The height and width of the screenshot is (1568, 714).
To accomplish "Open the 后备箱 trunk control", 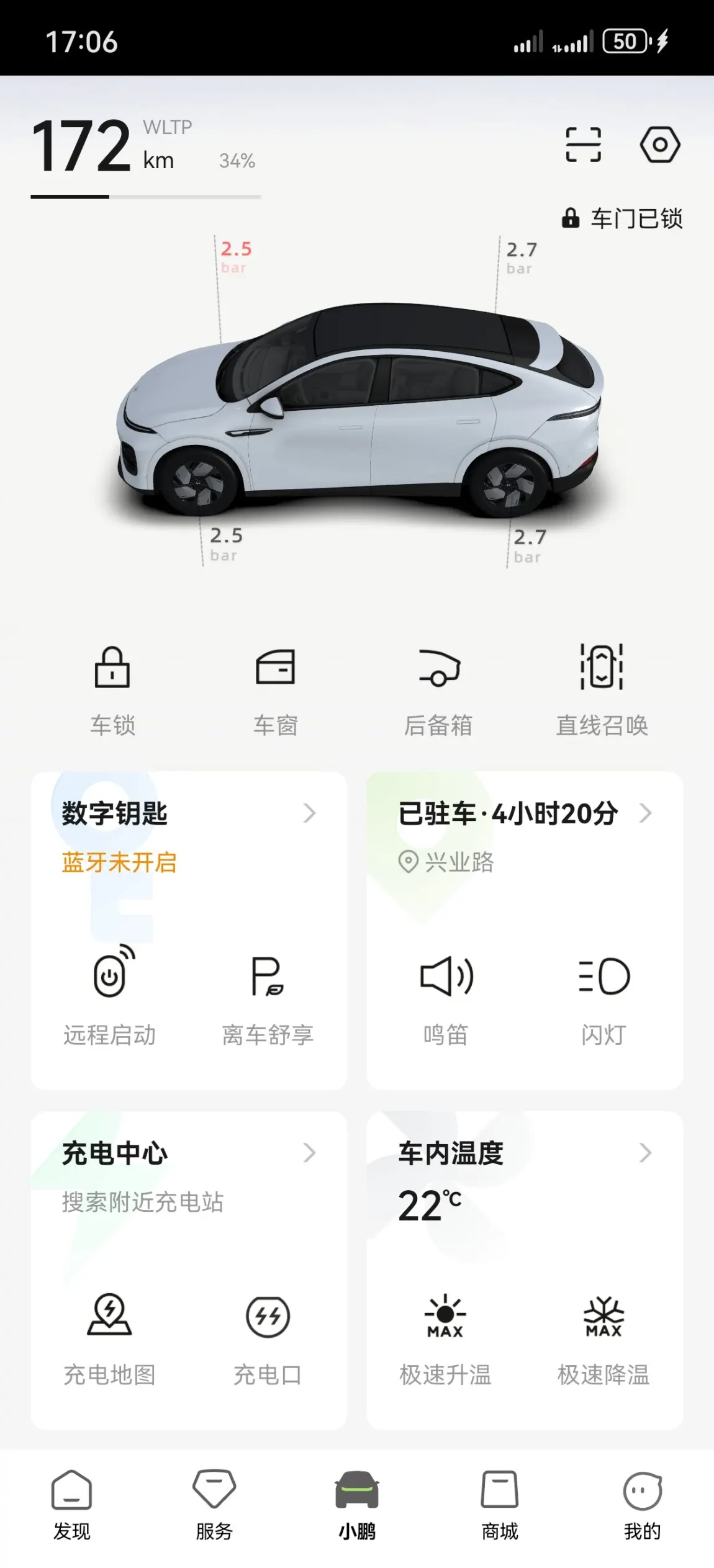I will (438, 690).
